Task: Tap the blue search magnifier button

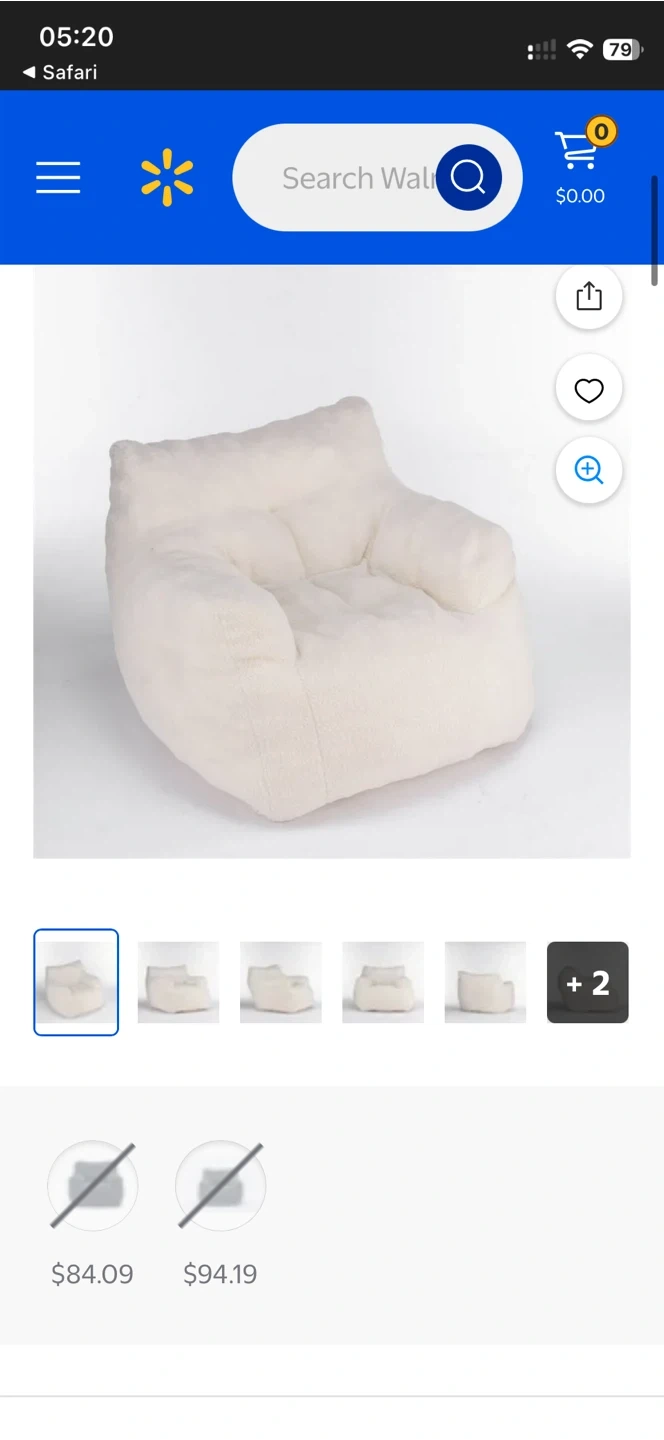Action: pos(469,178)
